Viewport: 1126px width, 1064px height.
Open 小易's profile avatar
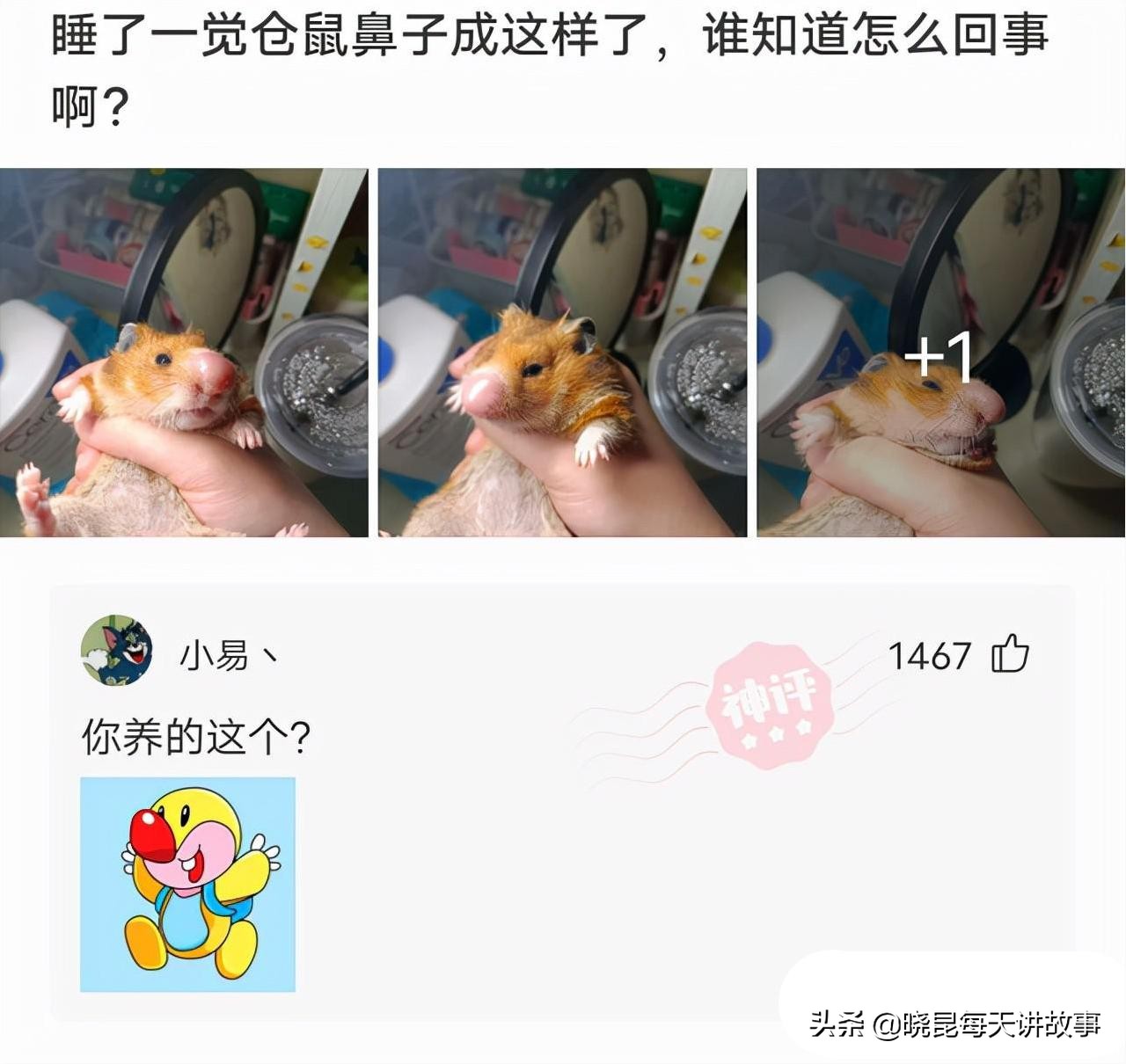coord(116,651)
